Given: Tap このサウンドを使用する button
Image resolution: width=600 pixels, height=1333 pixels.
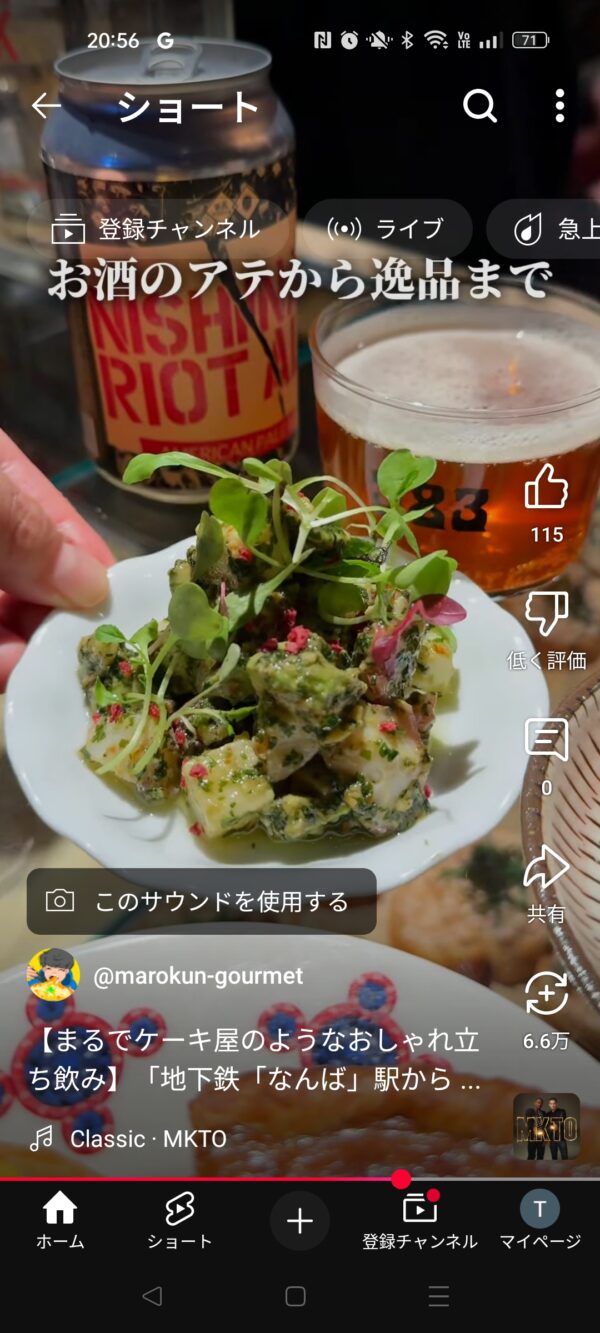Looking at the screenshot, I should click(x=202, y=901).
